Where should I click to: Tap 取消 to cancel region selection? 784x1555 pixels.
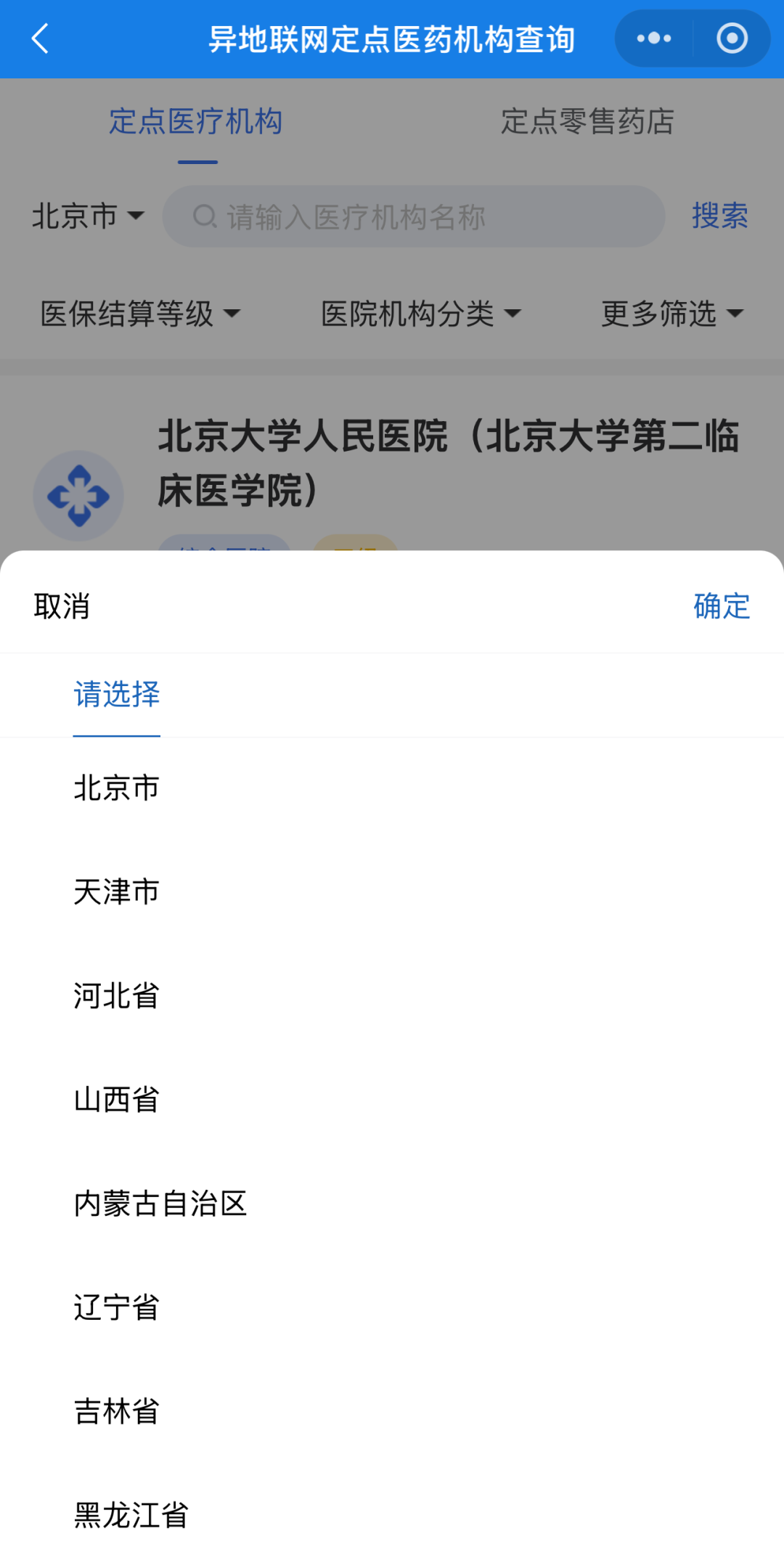click(x=62, y=606)
